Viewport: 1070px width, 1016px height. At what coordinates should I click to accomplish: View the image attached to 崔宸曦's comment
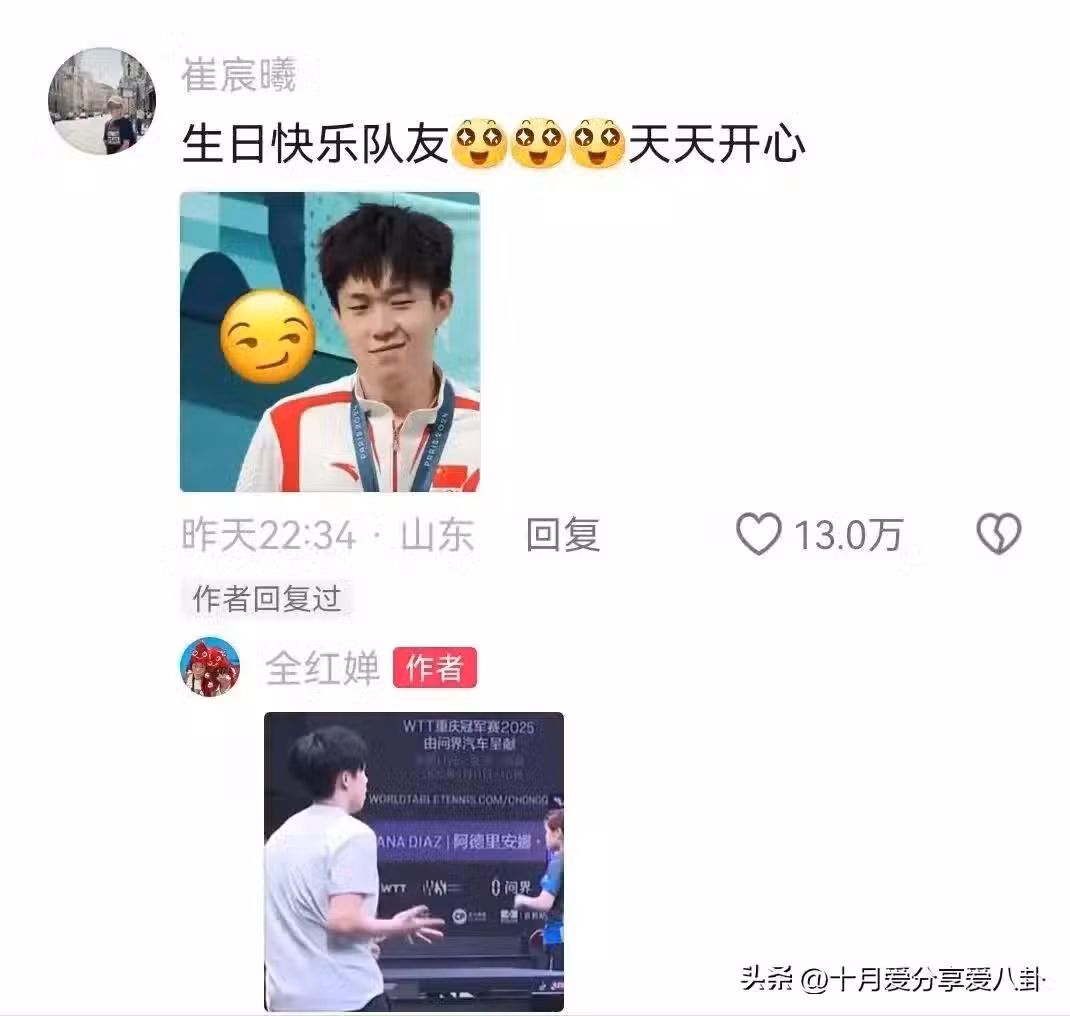329,342
